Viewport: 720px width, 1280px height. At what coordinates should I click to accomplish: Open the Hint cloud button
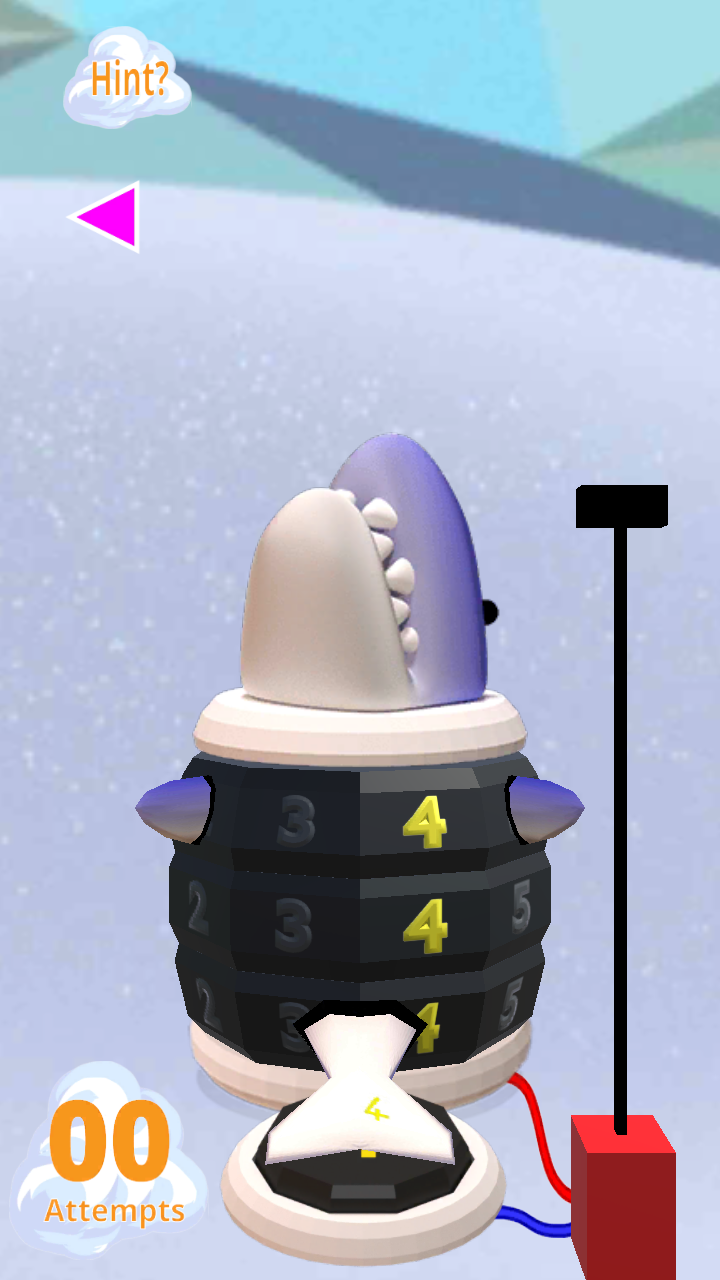point(127,78)
